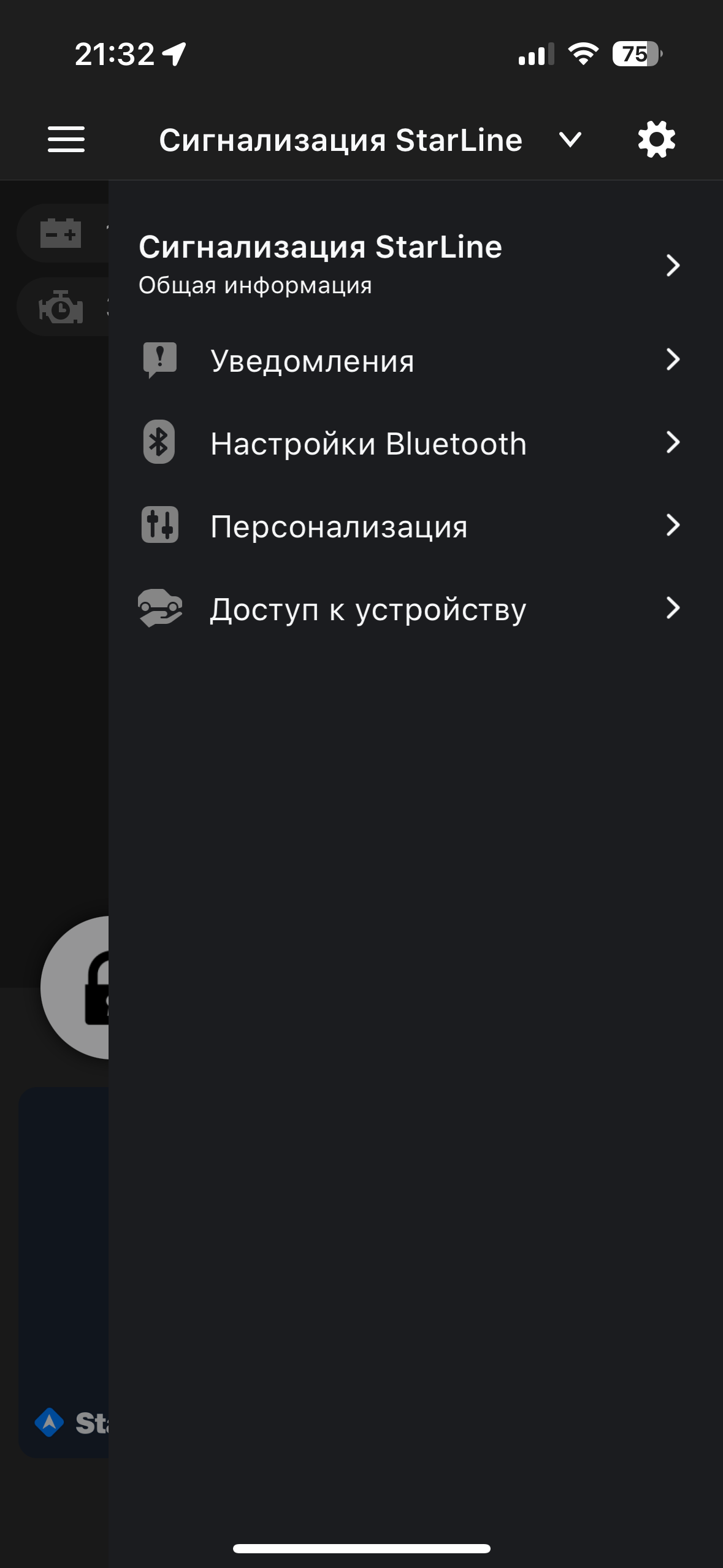
Task: Expand the device dropdown in the header
Action: tap(570, 140)
